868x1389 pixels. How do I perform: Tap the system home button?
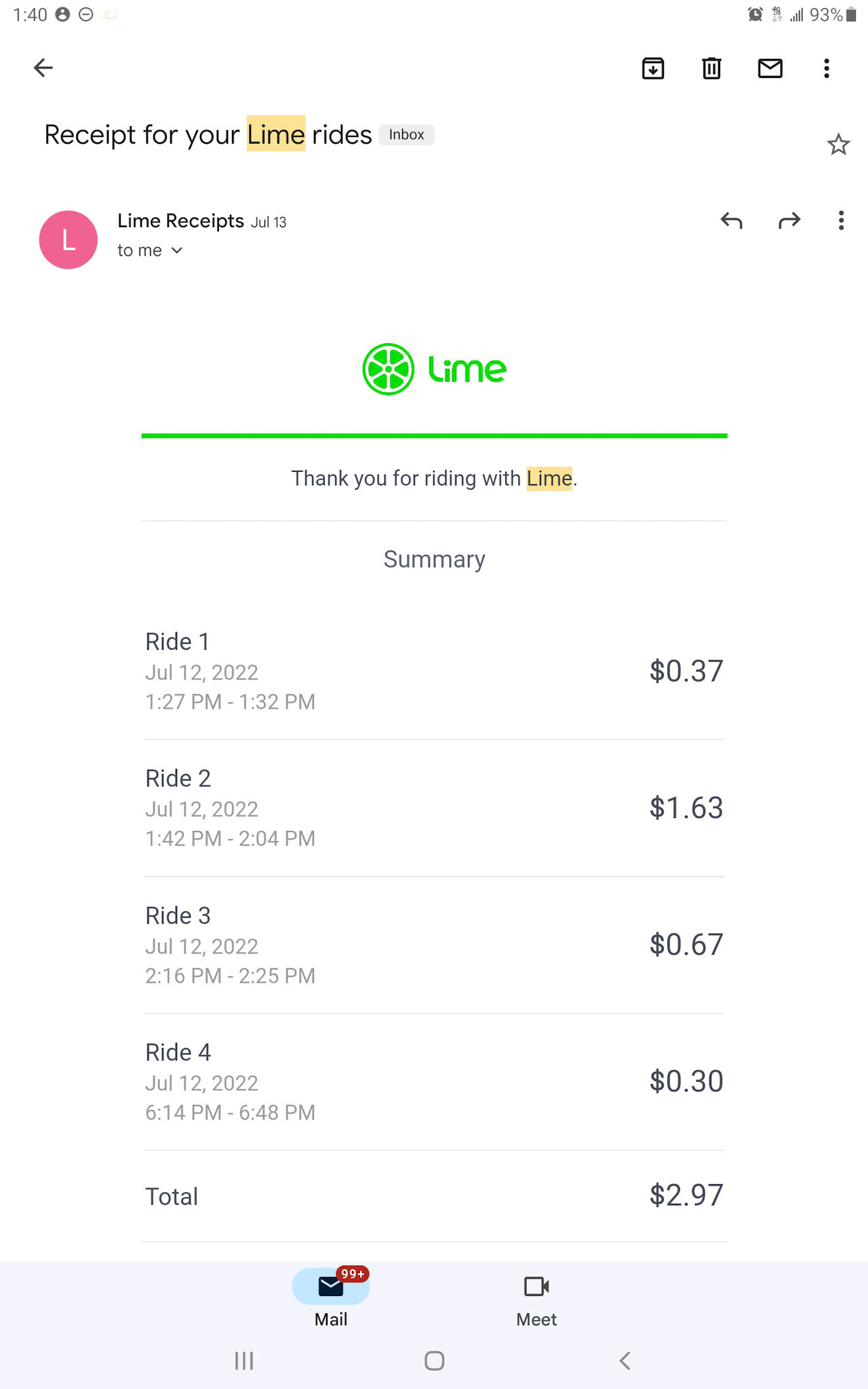coord(435,1361)
